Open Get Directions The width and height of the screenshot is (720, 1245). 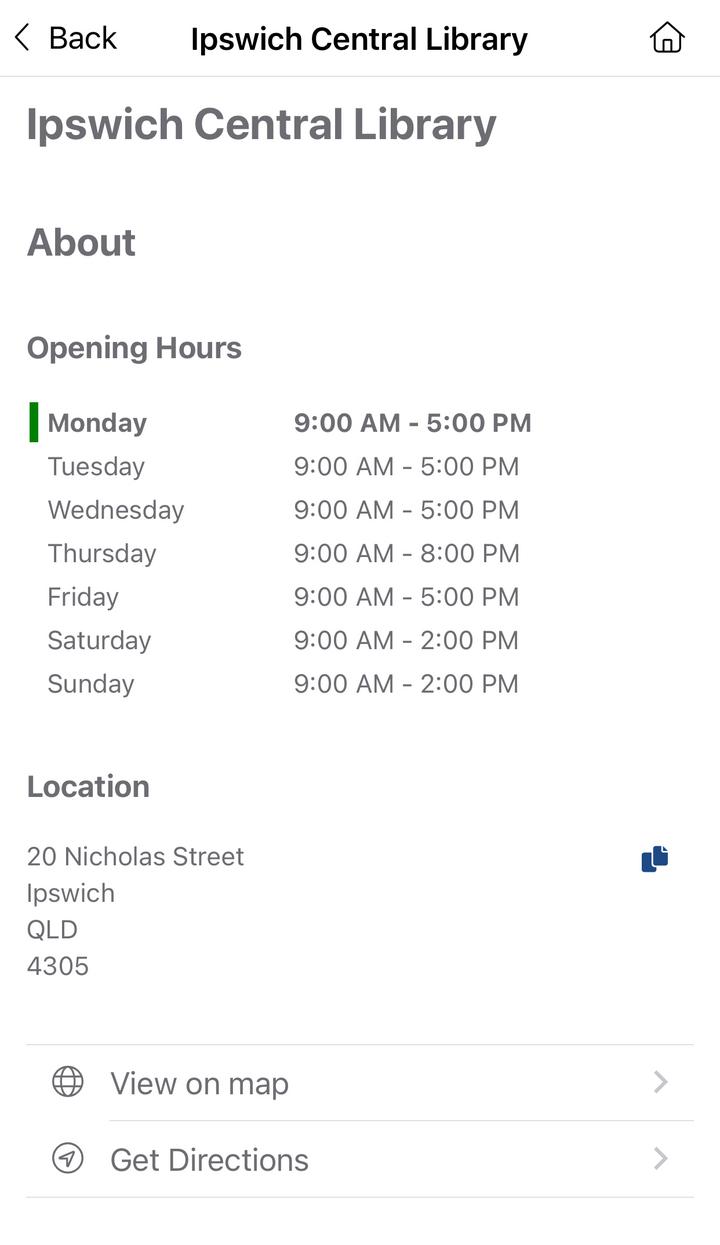tap(360, 1159)
